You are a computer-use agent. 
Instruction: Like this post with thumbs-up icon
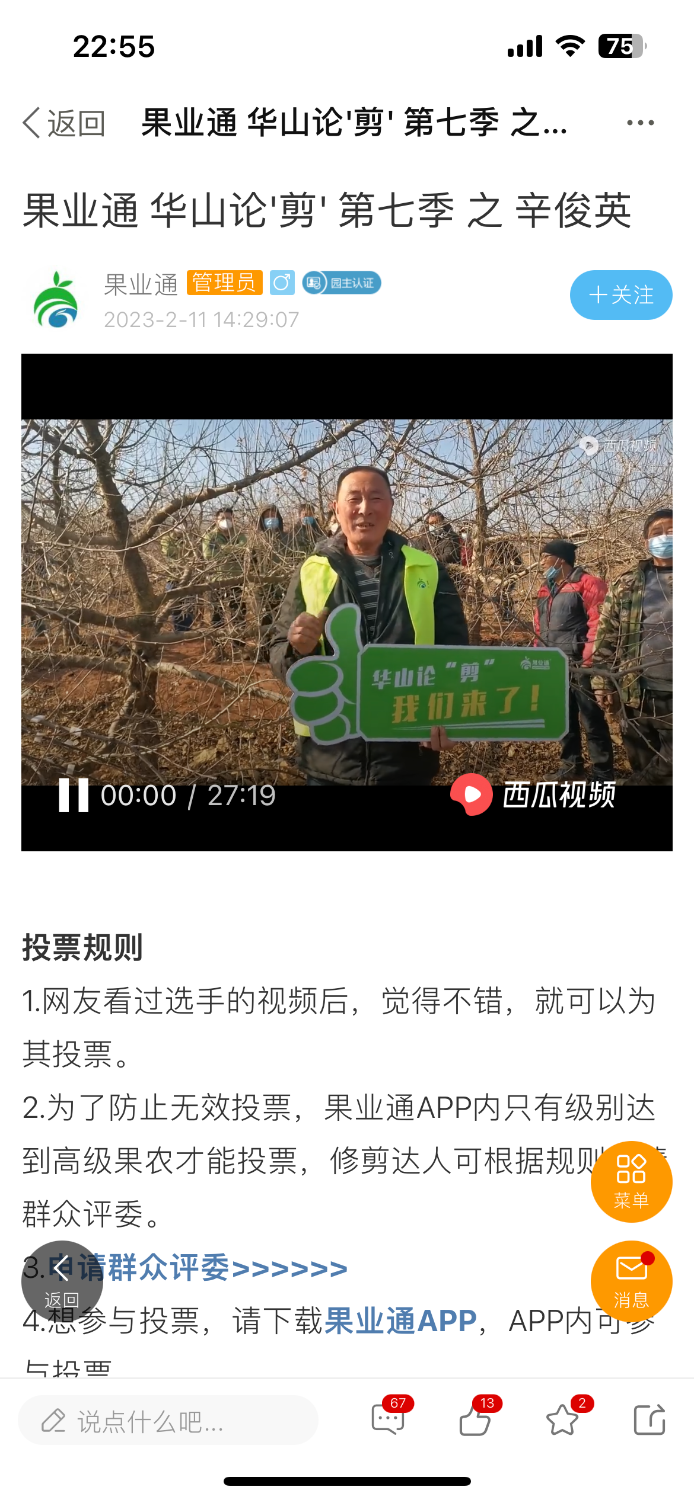(x=475, y=1419)
